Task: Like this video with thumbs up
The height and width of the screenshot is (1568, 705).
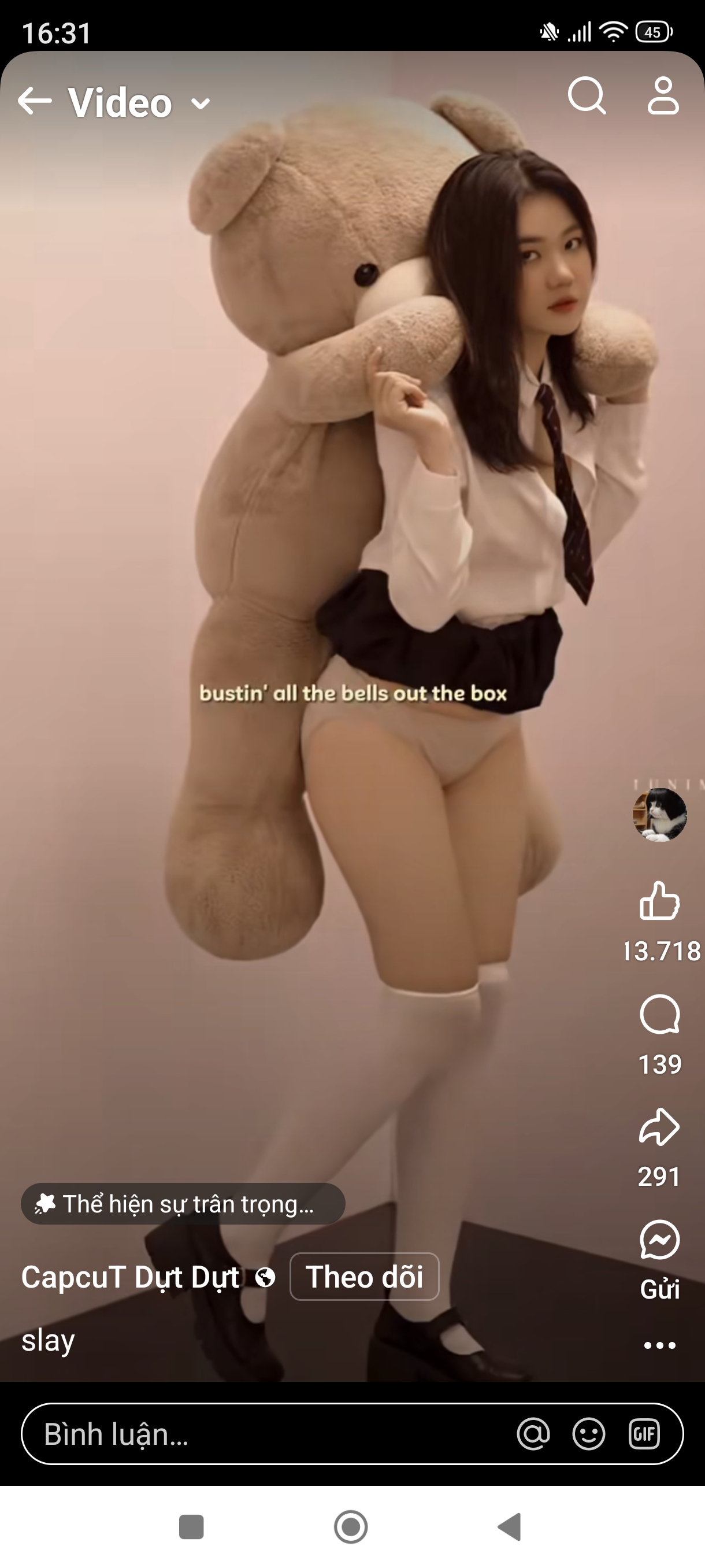Action: 659,901
